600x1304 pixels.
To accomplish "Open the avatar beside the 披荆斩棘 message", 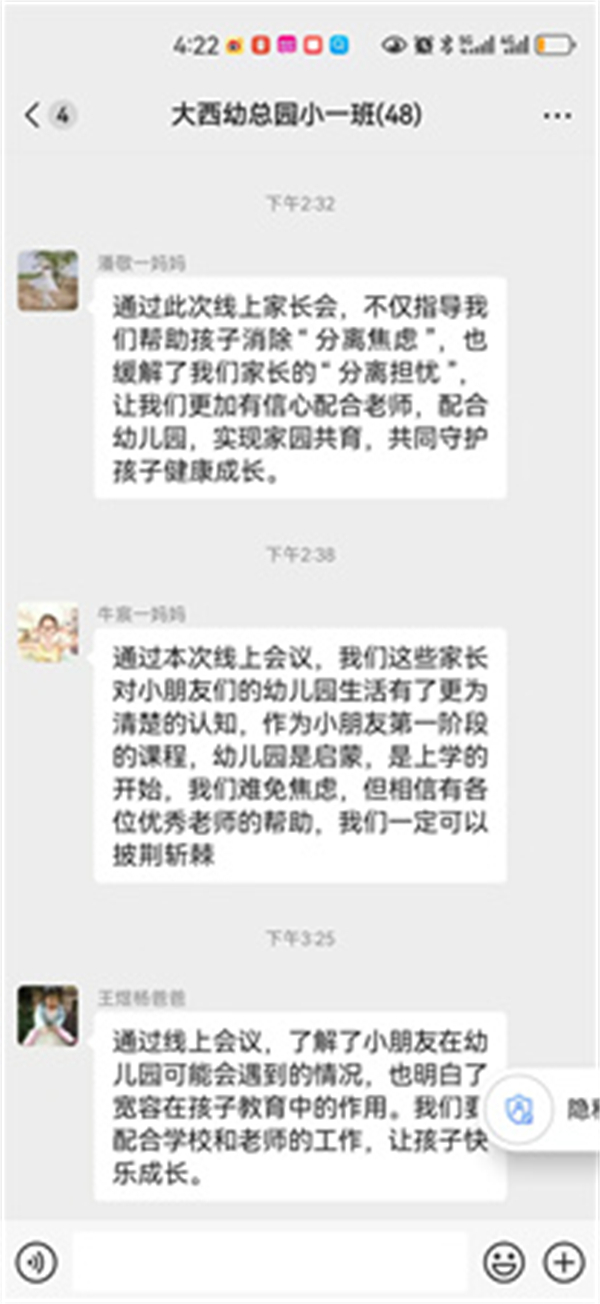I will click(48, 632).
